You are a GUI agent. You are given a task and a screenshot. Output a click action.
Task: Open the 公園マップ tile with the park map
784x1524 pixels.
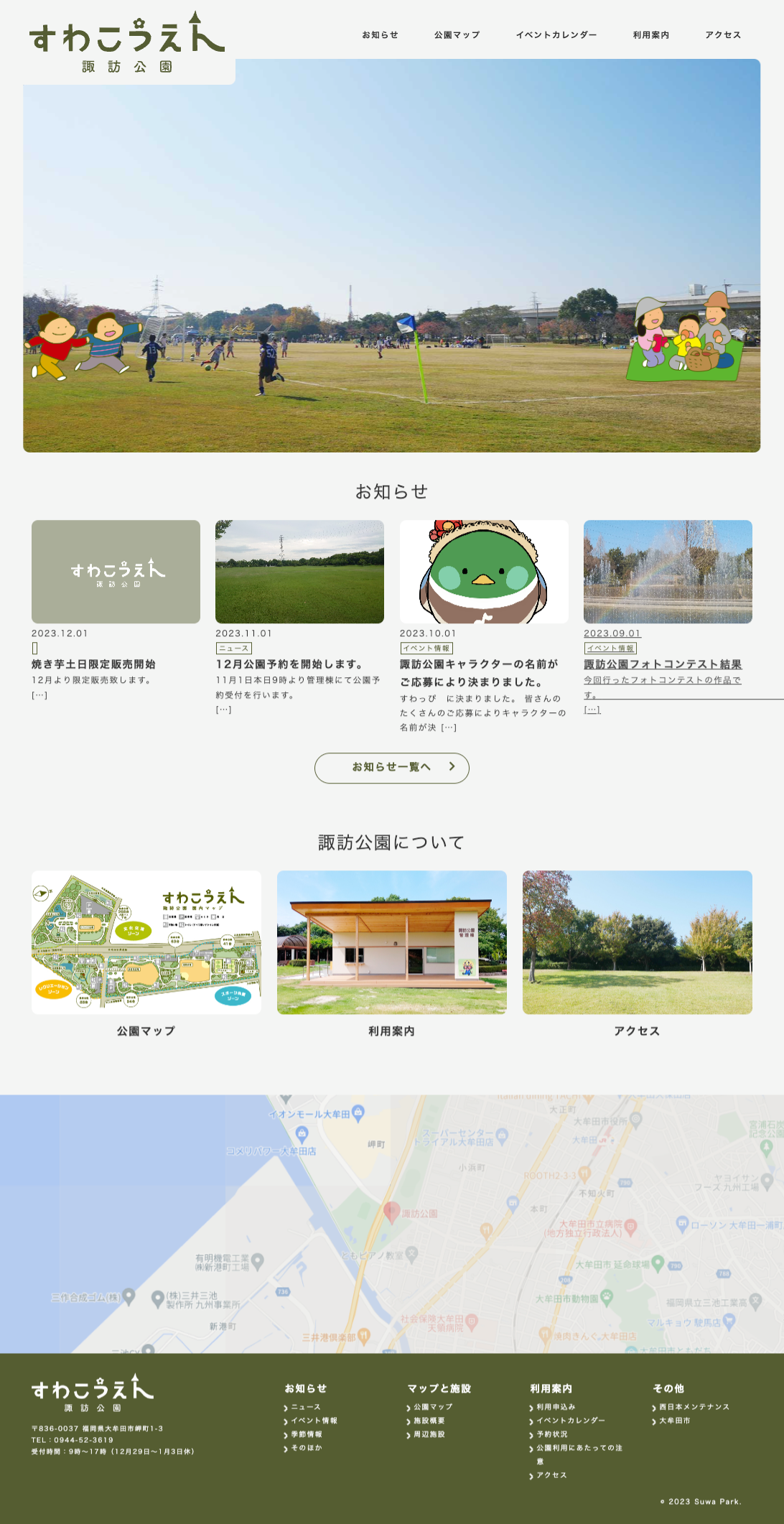(x=146, y=942)
